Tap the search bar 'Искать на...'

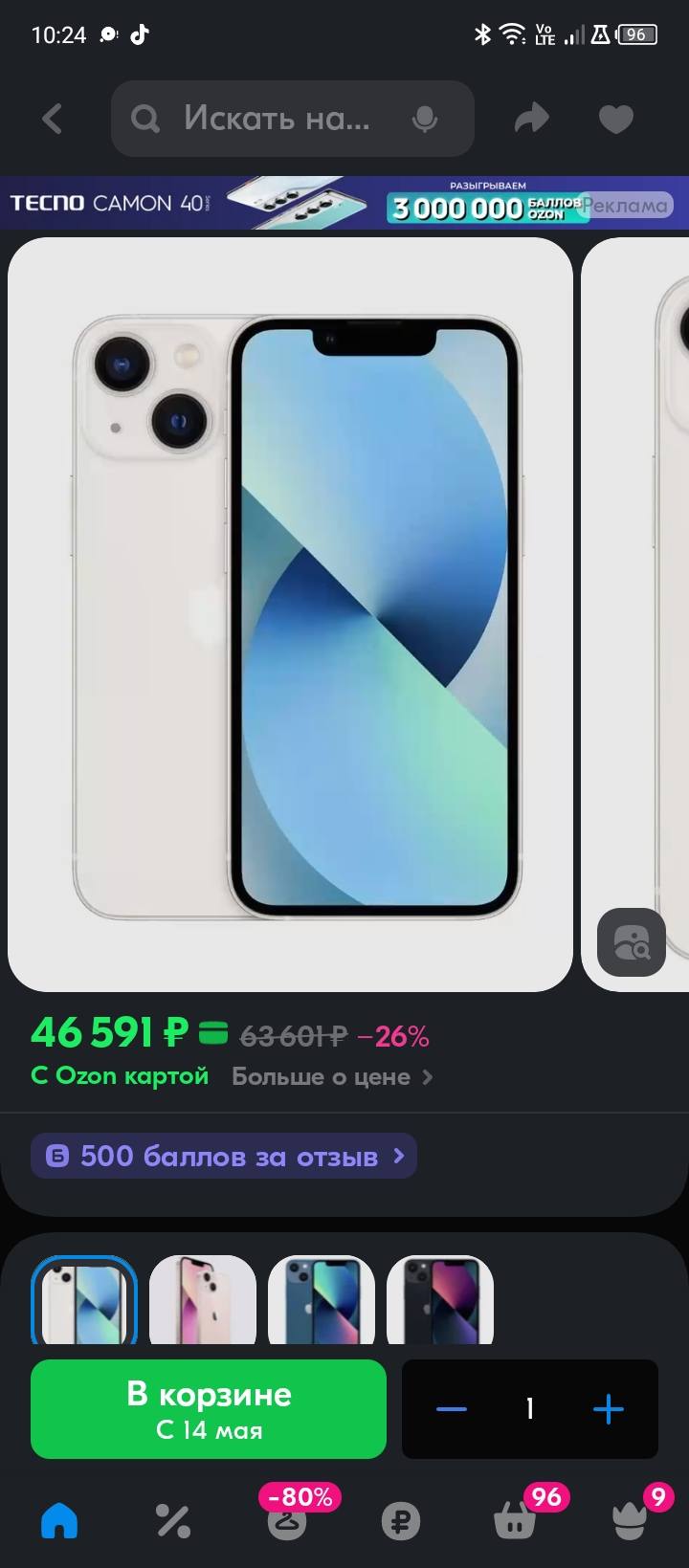[268, 119]
